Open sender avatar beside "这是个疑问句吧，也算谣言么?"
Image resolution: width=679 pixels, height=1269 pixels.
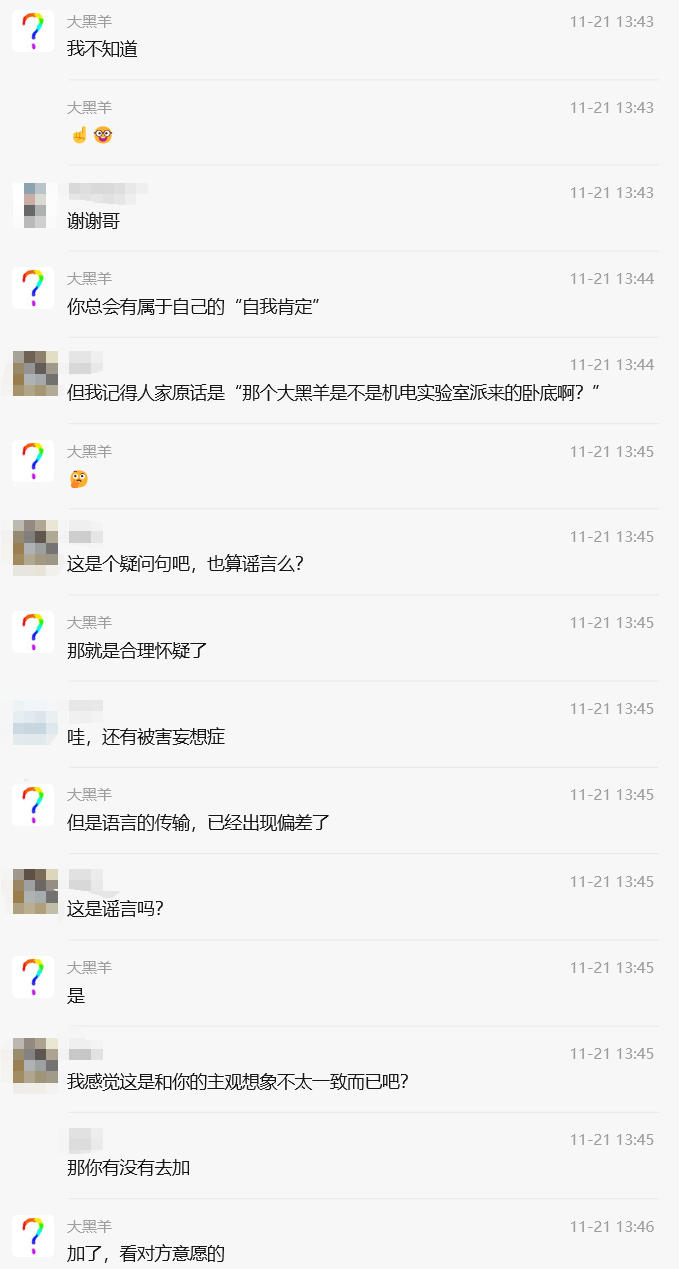coord(35,548)
